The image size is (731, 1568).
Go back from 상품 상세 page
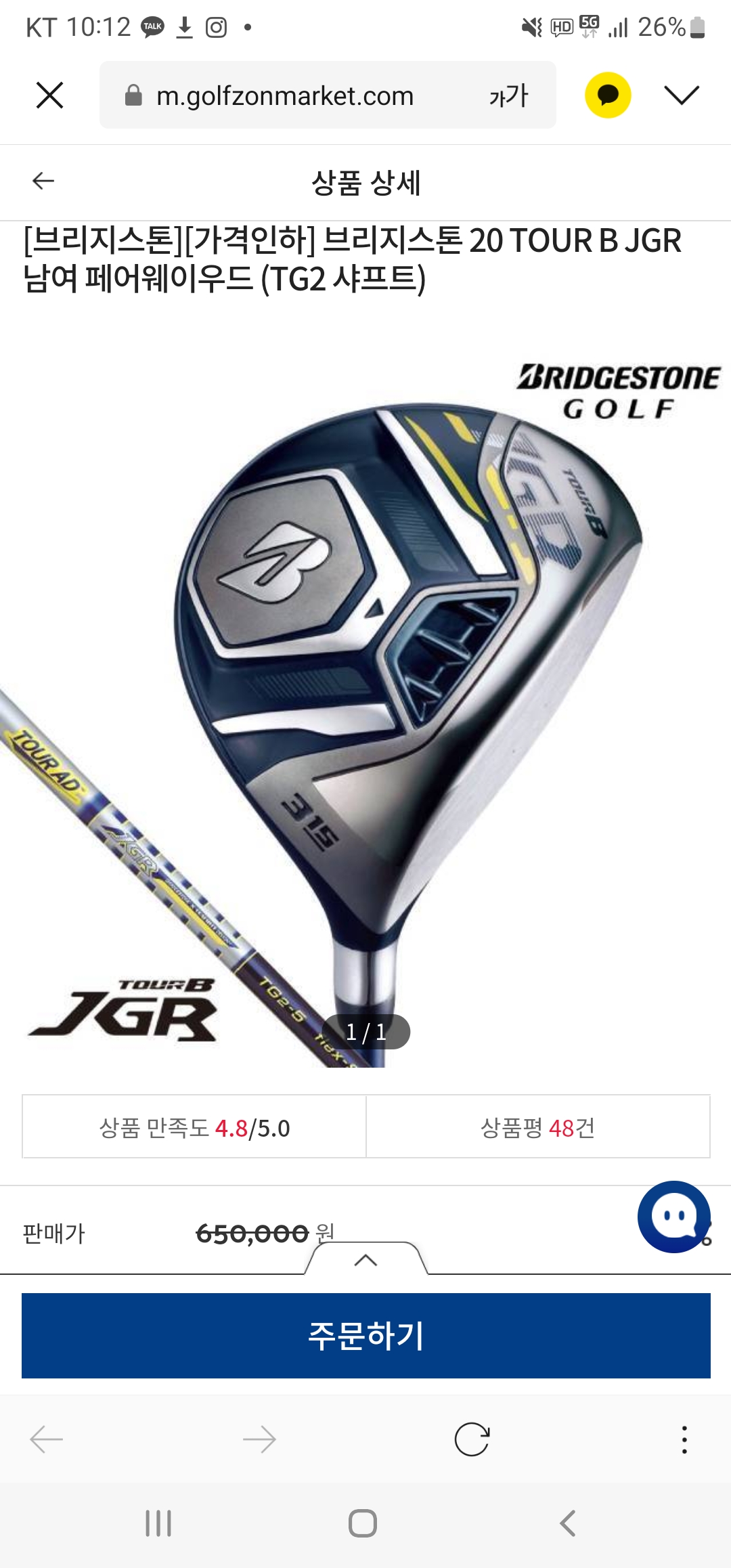point(43,181)
